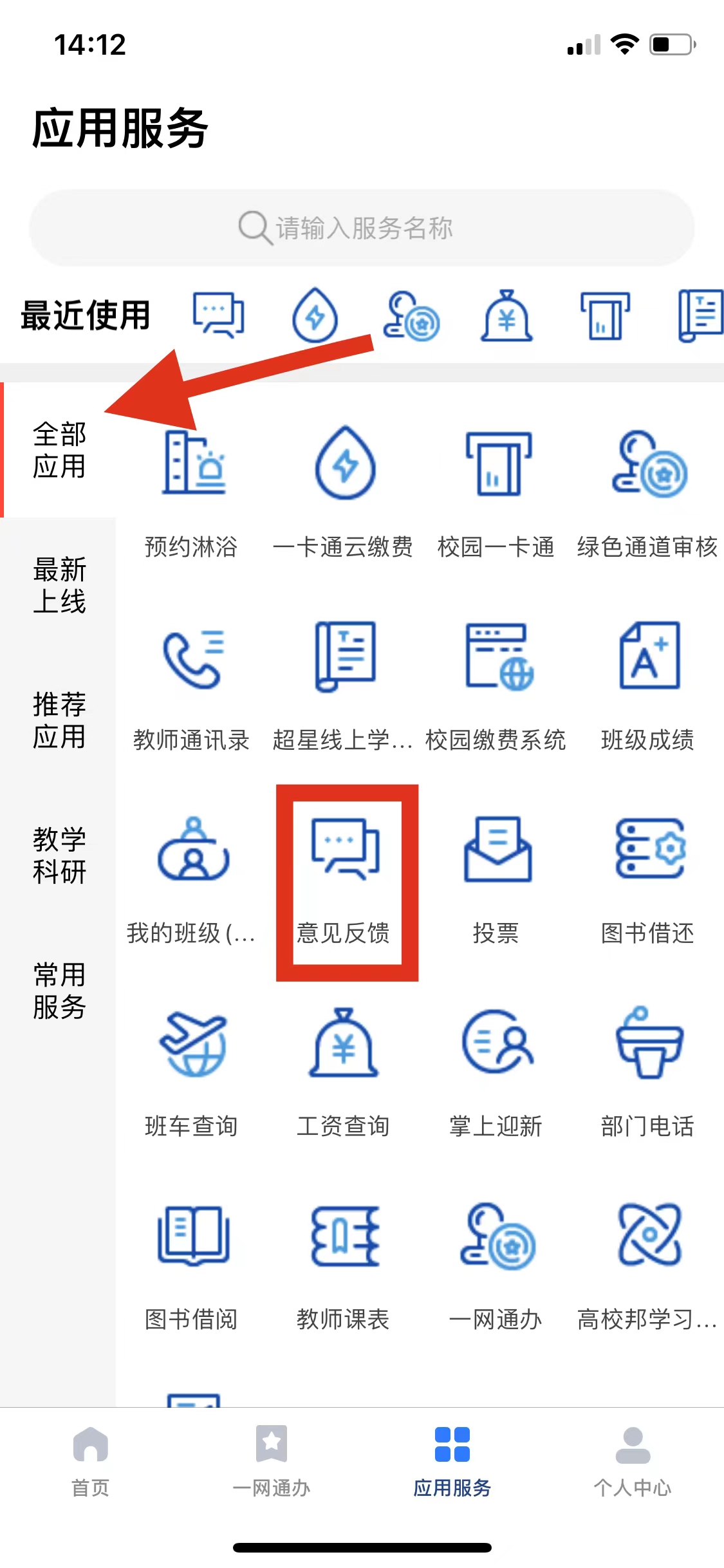The height and width of the screenshot is (1568, 724).
Task: Open the 教学科研 category
Action: coord(59,855)
